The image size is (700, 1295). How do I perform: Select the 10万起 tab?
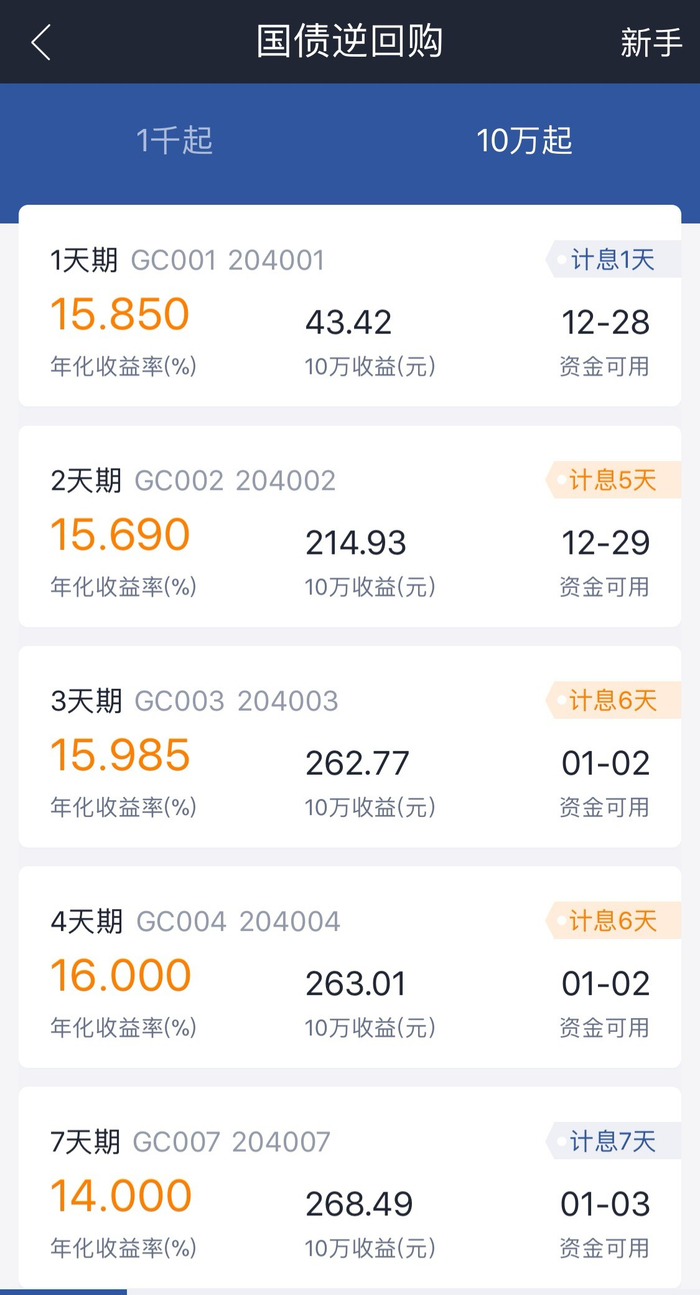point(524,140)
